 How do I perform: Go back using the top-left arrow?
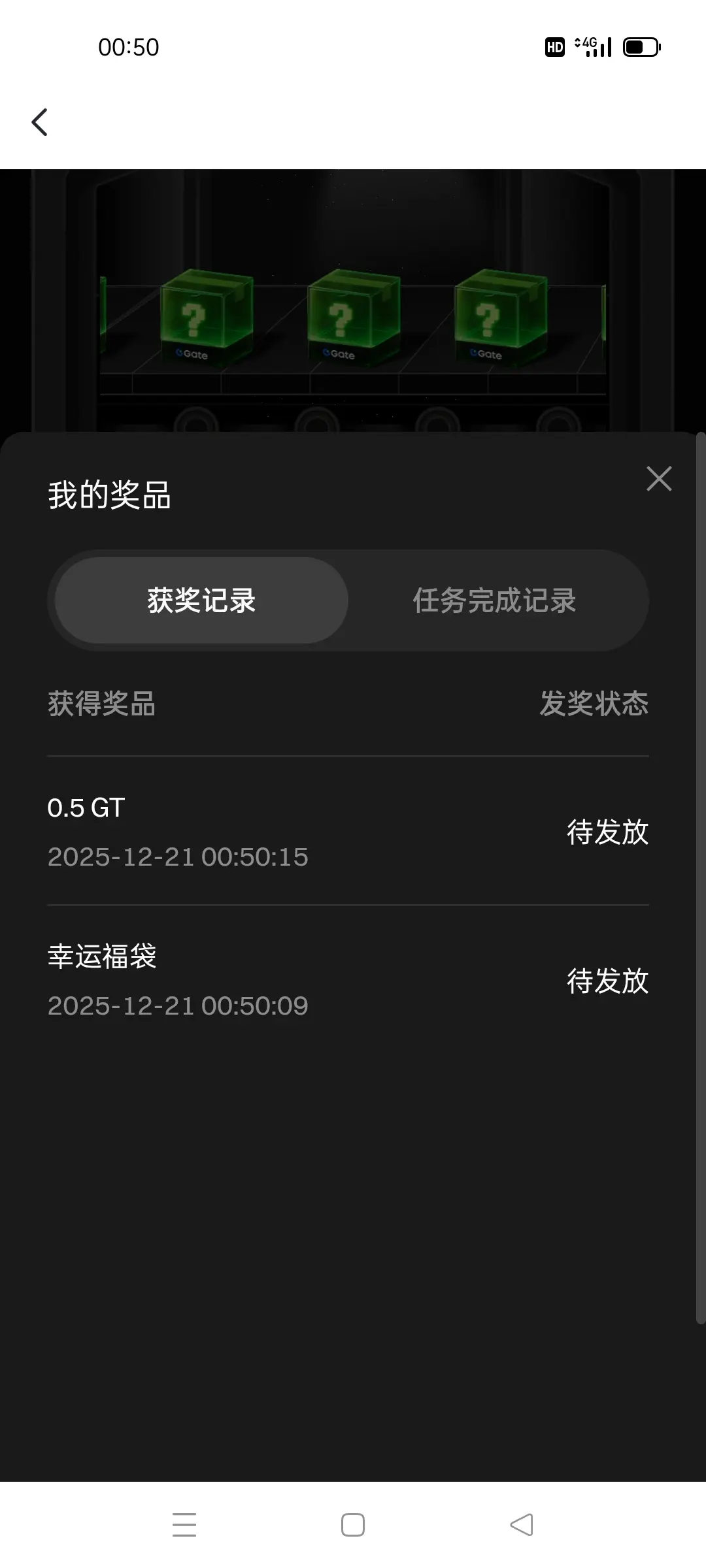[40, 122]
